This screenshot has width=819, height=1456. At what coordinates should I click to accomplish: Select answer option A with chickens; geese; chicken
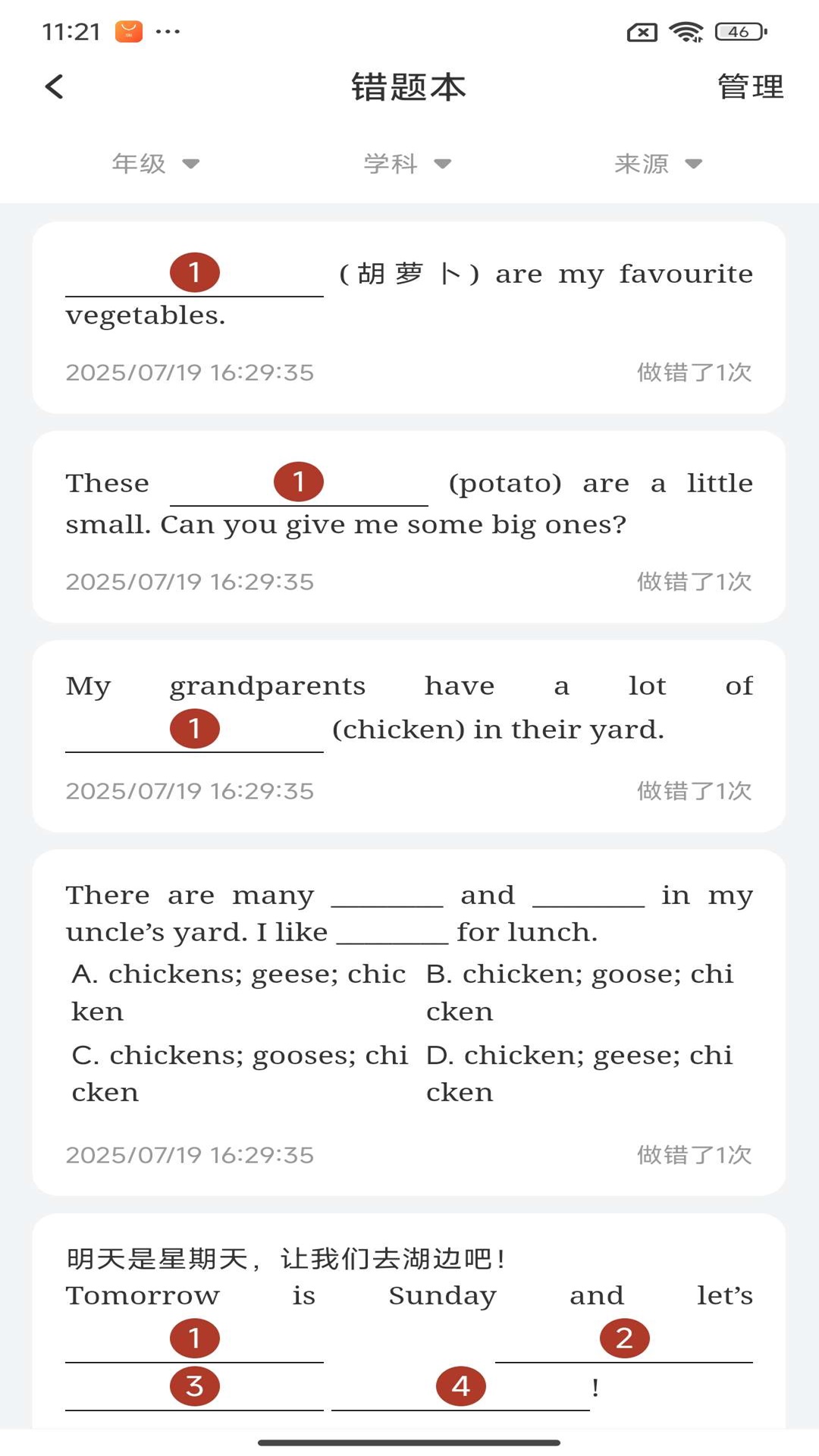tap(239, 992)
